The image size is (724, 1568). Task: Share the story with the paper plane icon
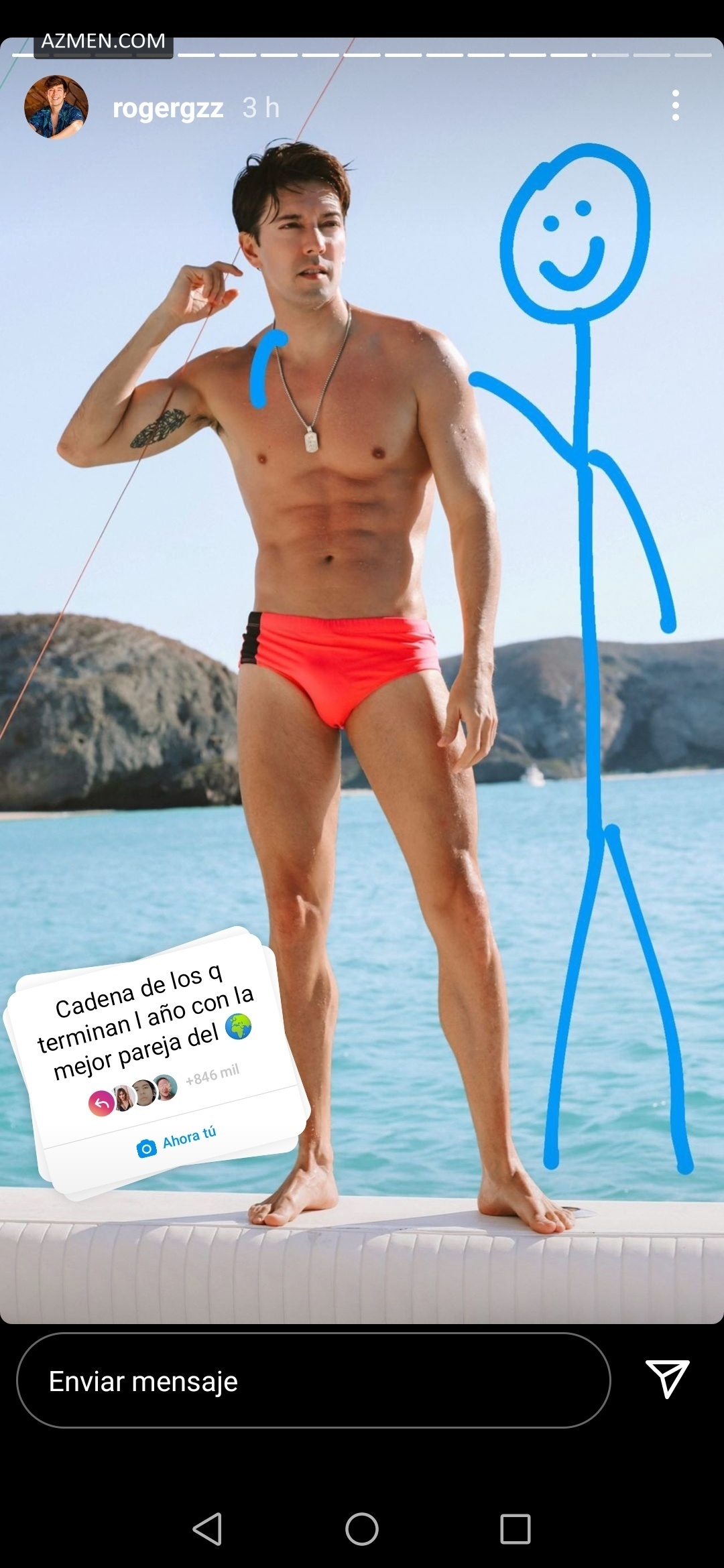[667, 1378]
